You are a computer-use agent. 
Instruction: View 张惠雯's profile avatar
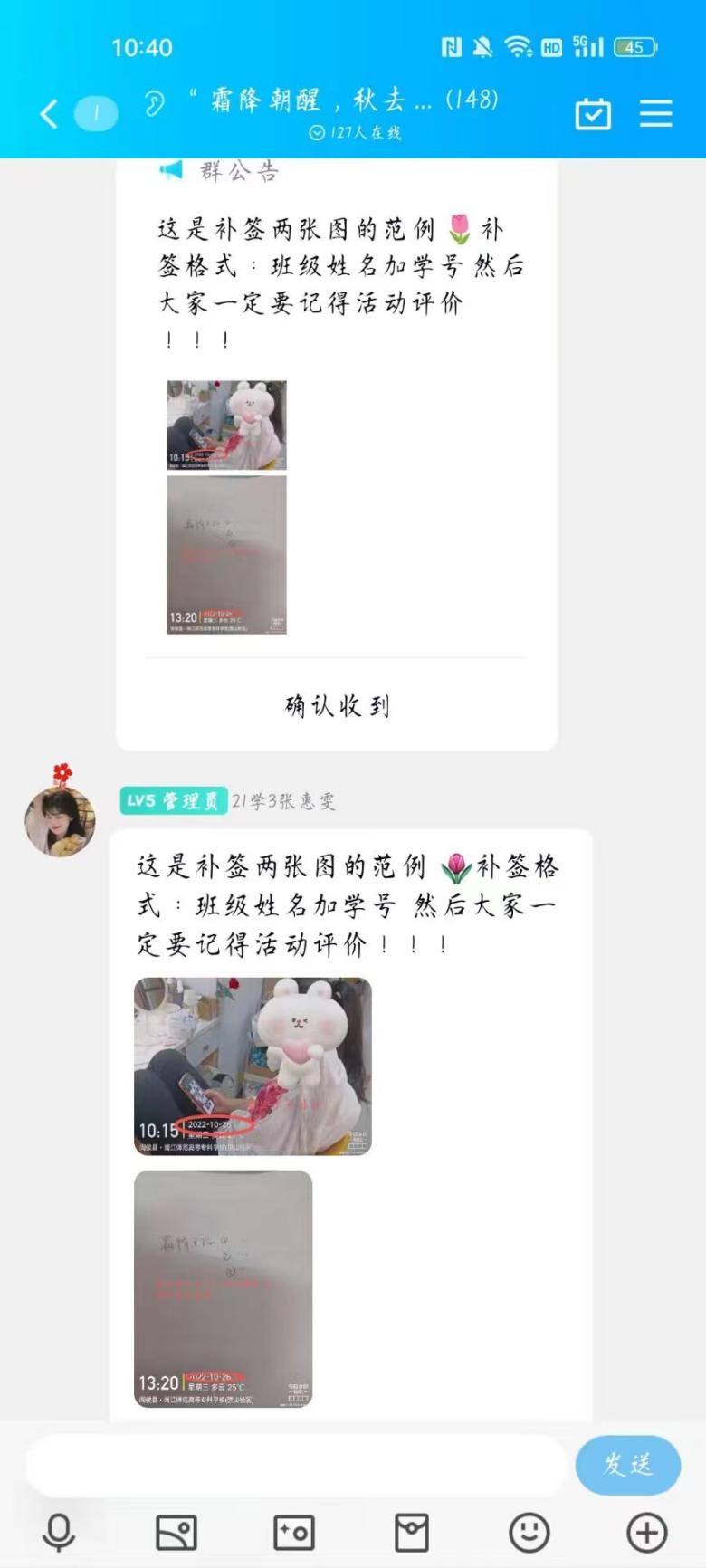tap(60, 820)
